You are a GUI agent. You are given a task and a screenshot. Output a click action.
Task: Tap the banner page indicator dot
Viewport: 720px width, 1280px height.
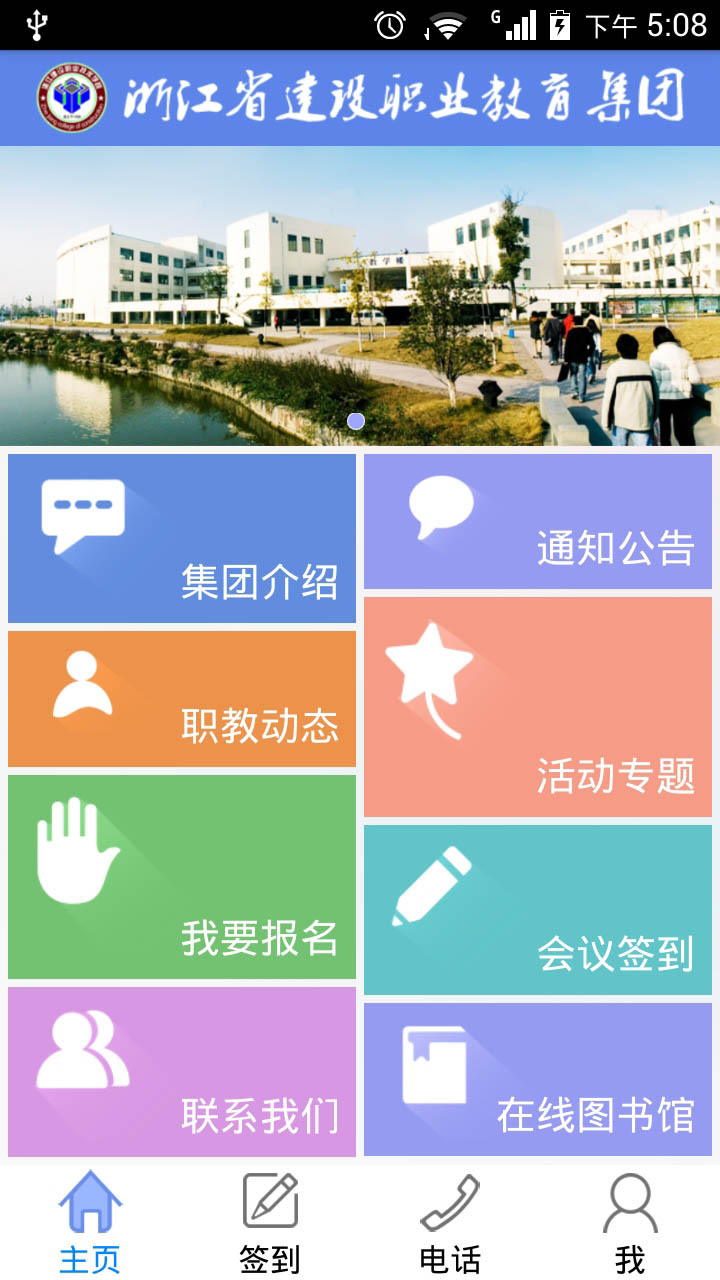(356, 421)
